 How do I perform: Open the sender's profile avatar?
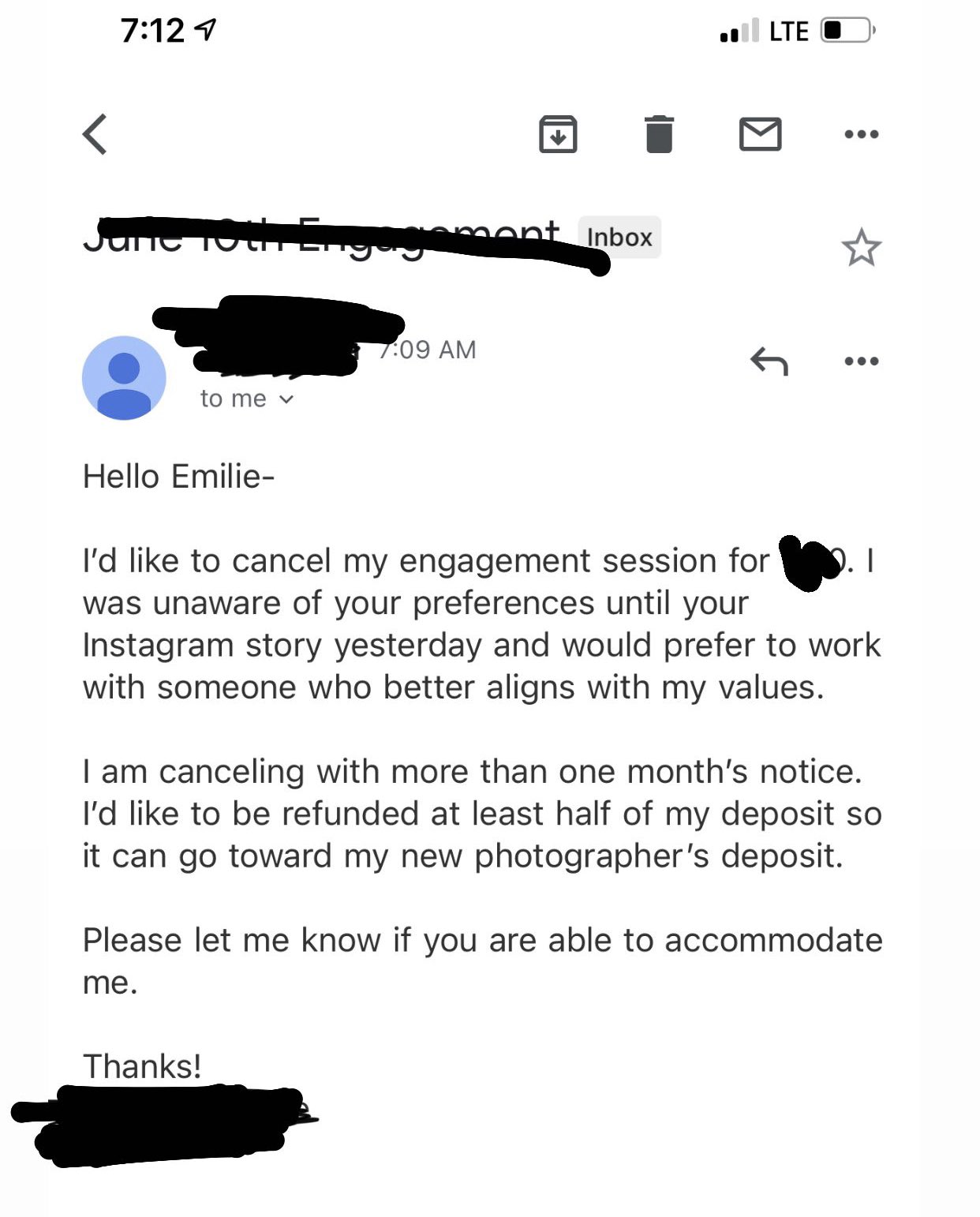124,378
